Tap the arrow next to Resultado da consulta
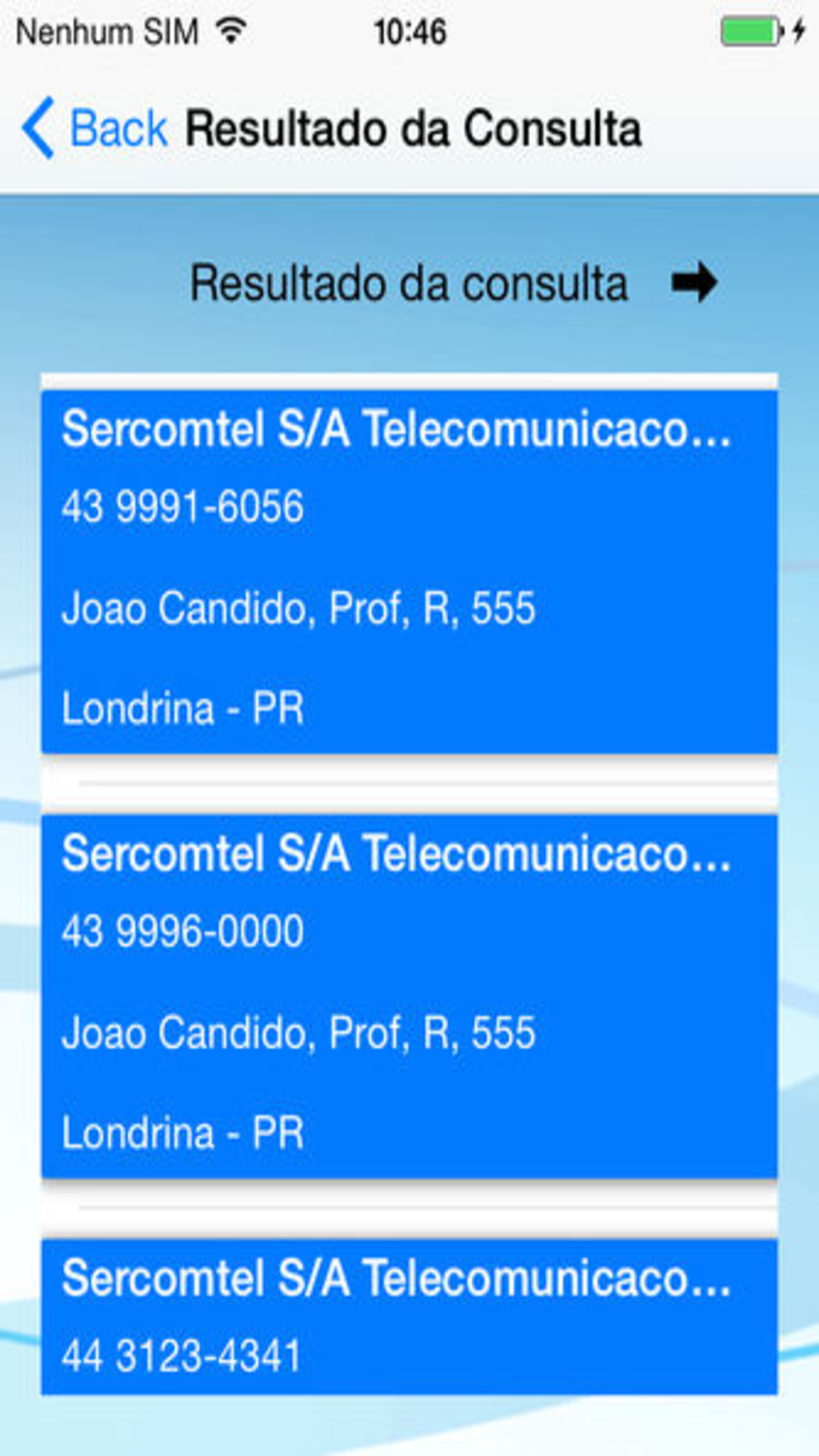819x1456 pixels. click(x=694, y=283)
